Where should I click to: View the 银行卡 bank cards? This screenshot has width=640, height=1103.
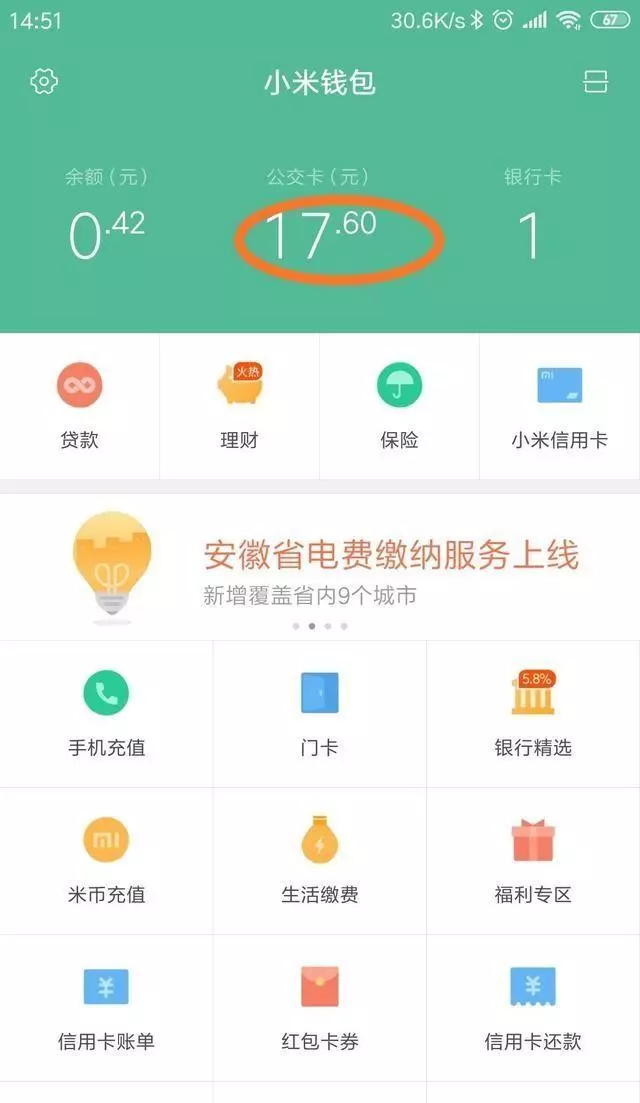click(532, 217)
